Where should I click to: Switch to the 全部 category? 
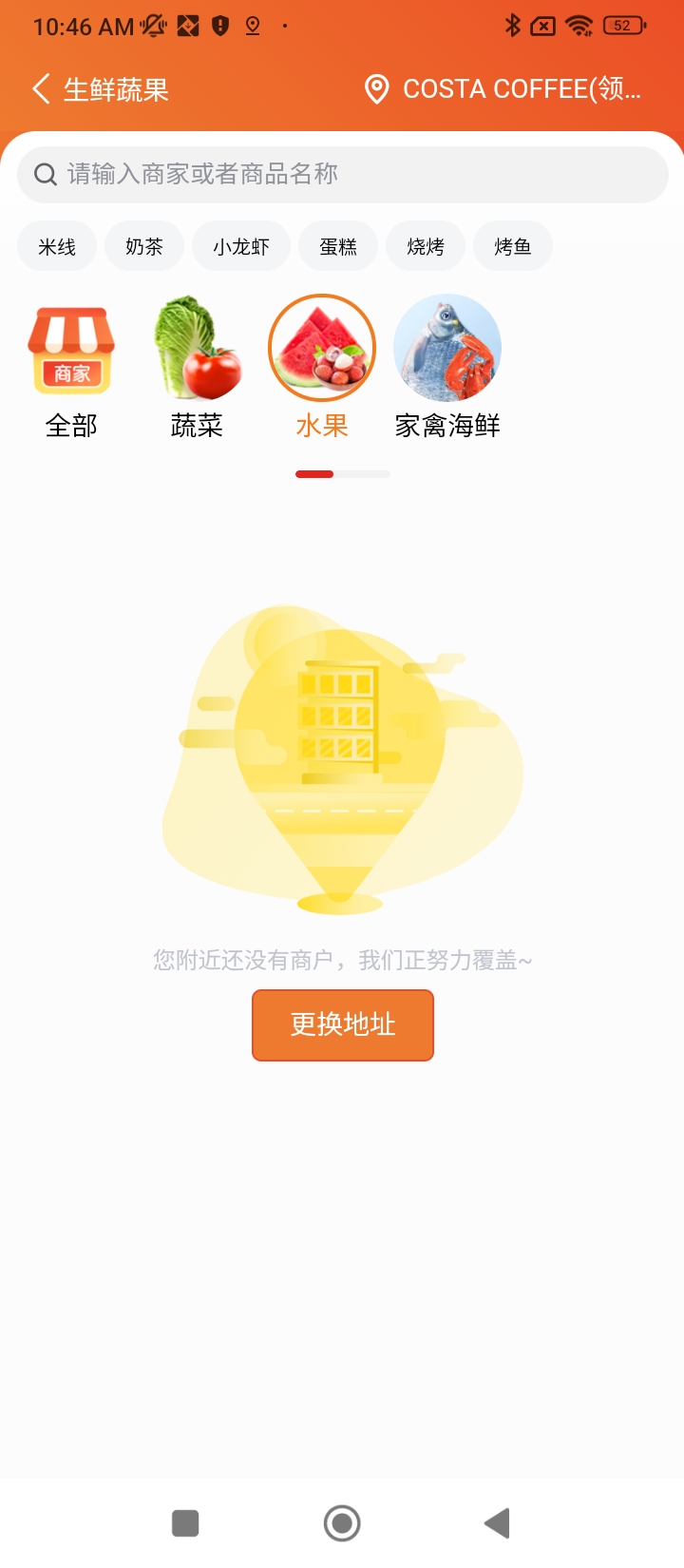[71, 366]
